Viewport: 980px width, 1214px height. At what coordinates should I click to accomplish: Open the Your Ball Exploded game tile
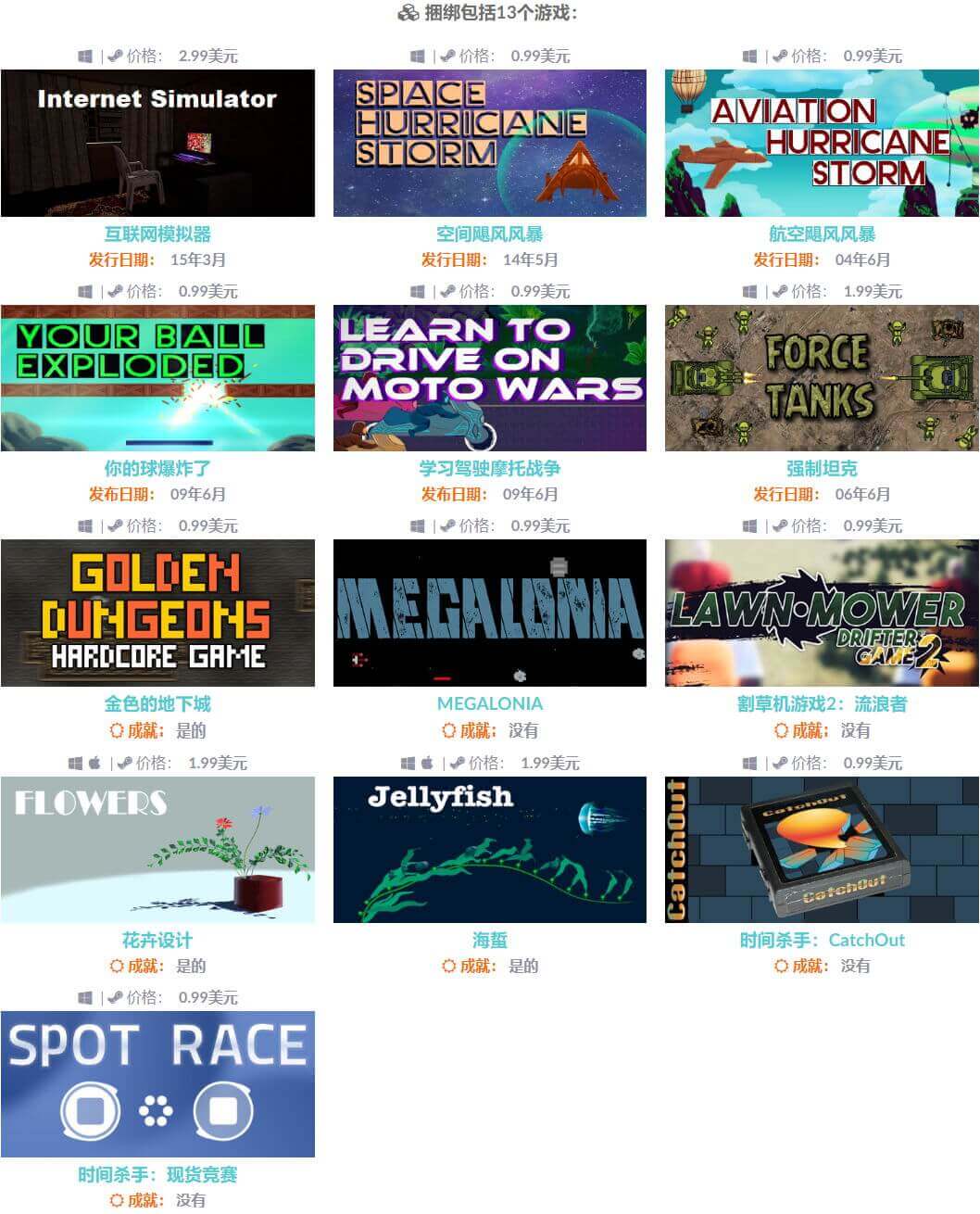pos(157,378)
